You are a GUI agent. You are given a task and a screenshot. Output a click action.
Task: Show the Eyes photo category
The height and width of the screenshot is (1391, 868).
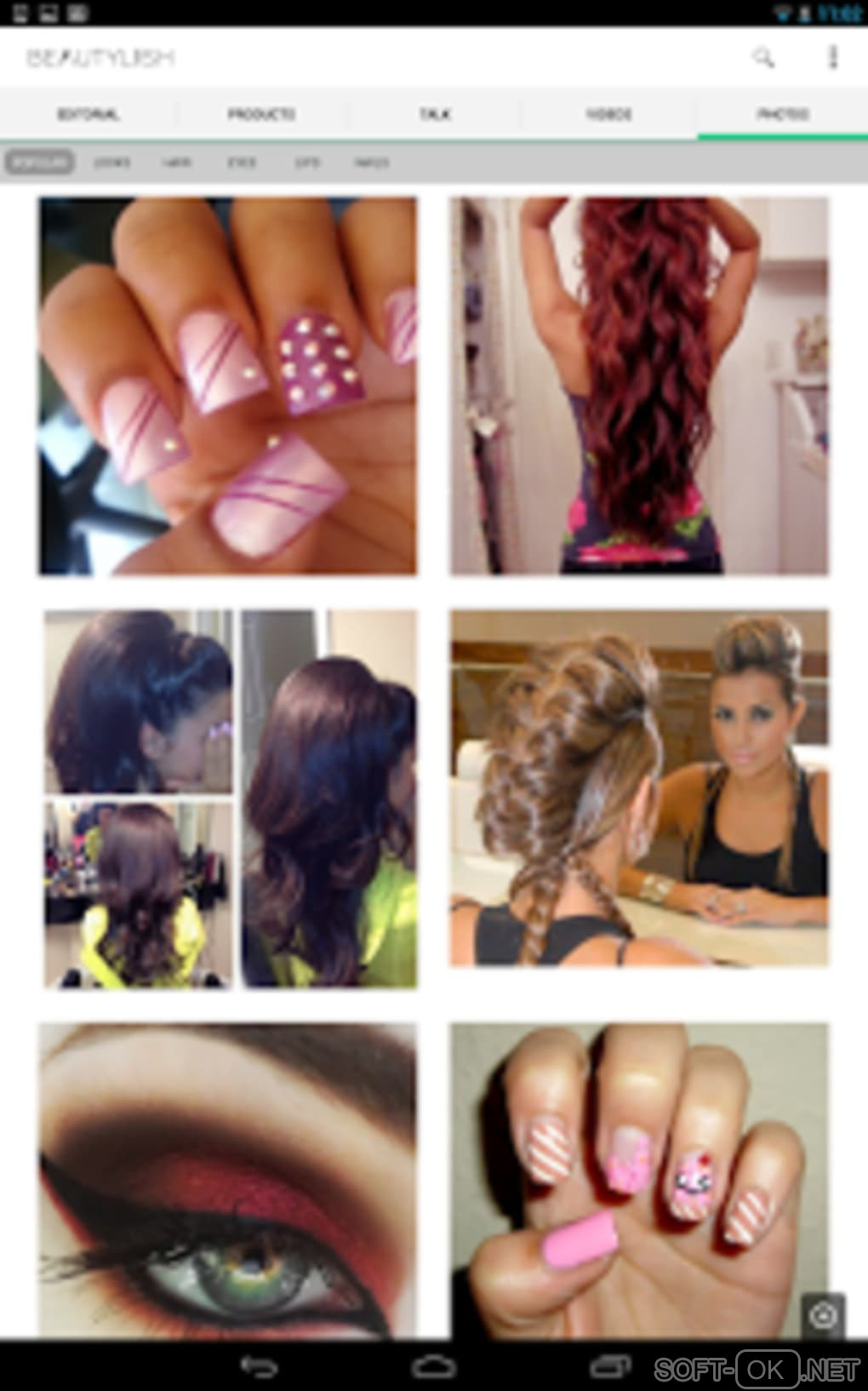point(242,162)
